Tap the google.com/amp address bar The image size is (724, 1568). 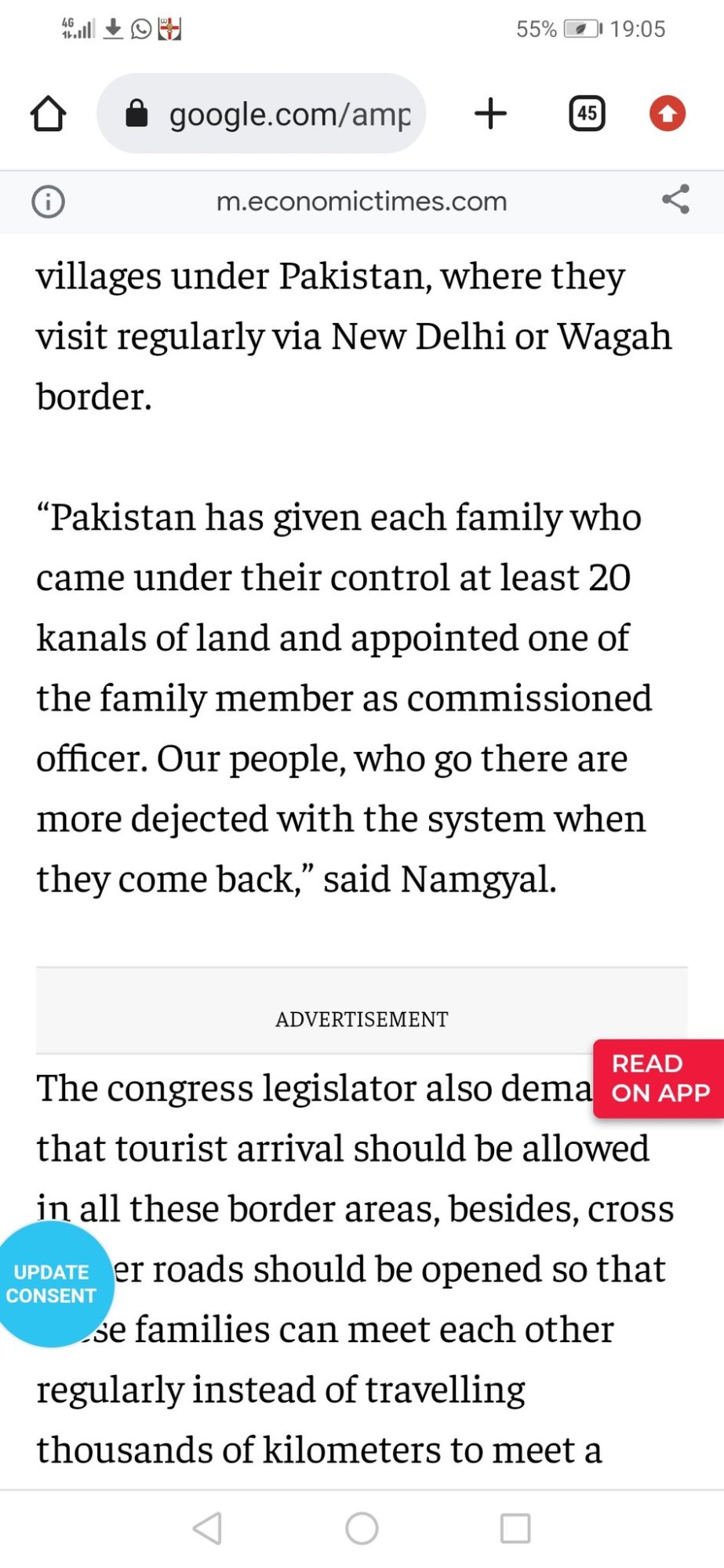click(261, 114)
